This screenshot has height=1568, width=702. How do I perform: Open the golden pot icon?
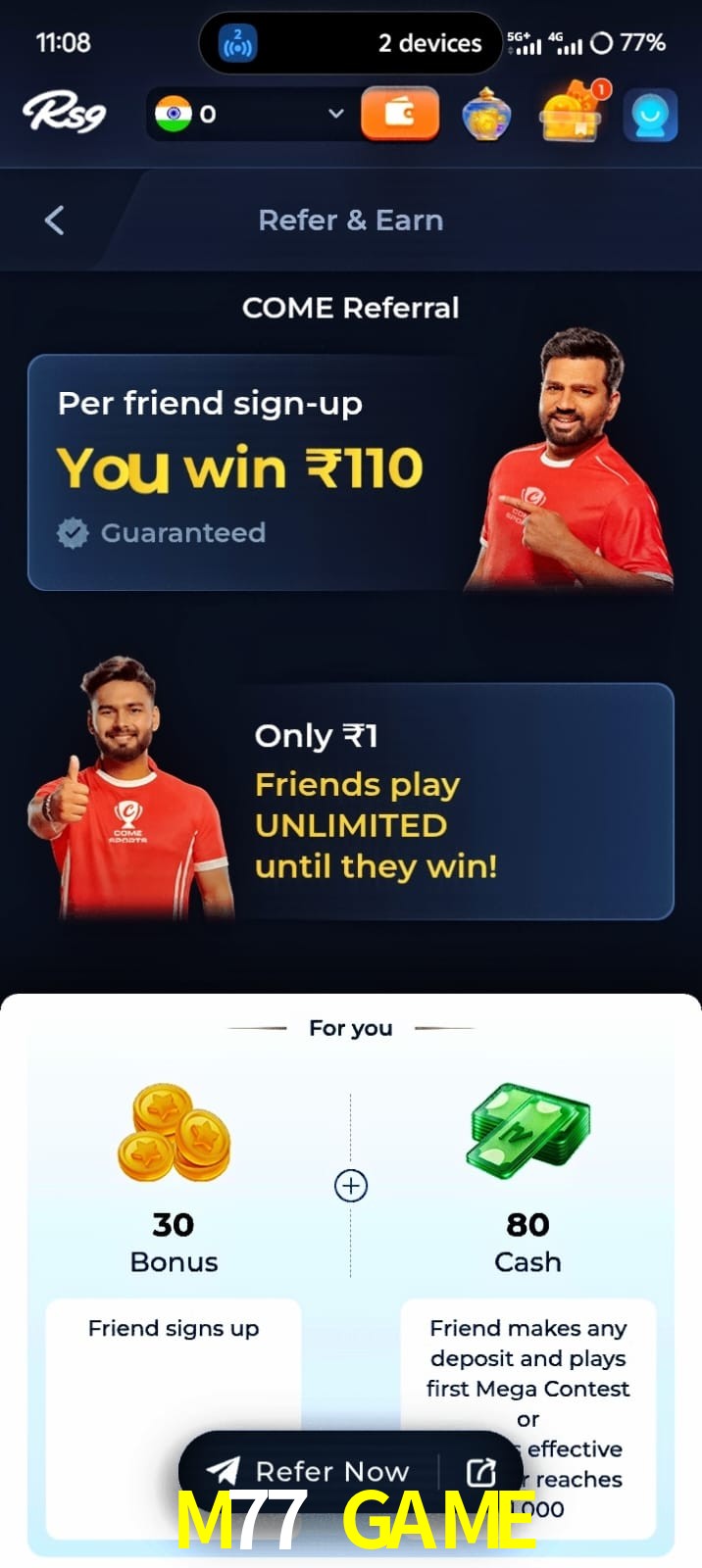tap(486, 115)
